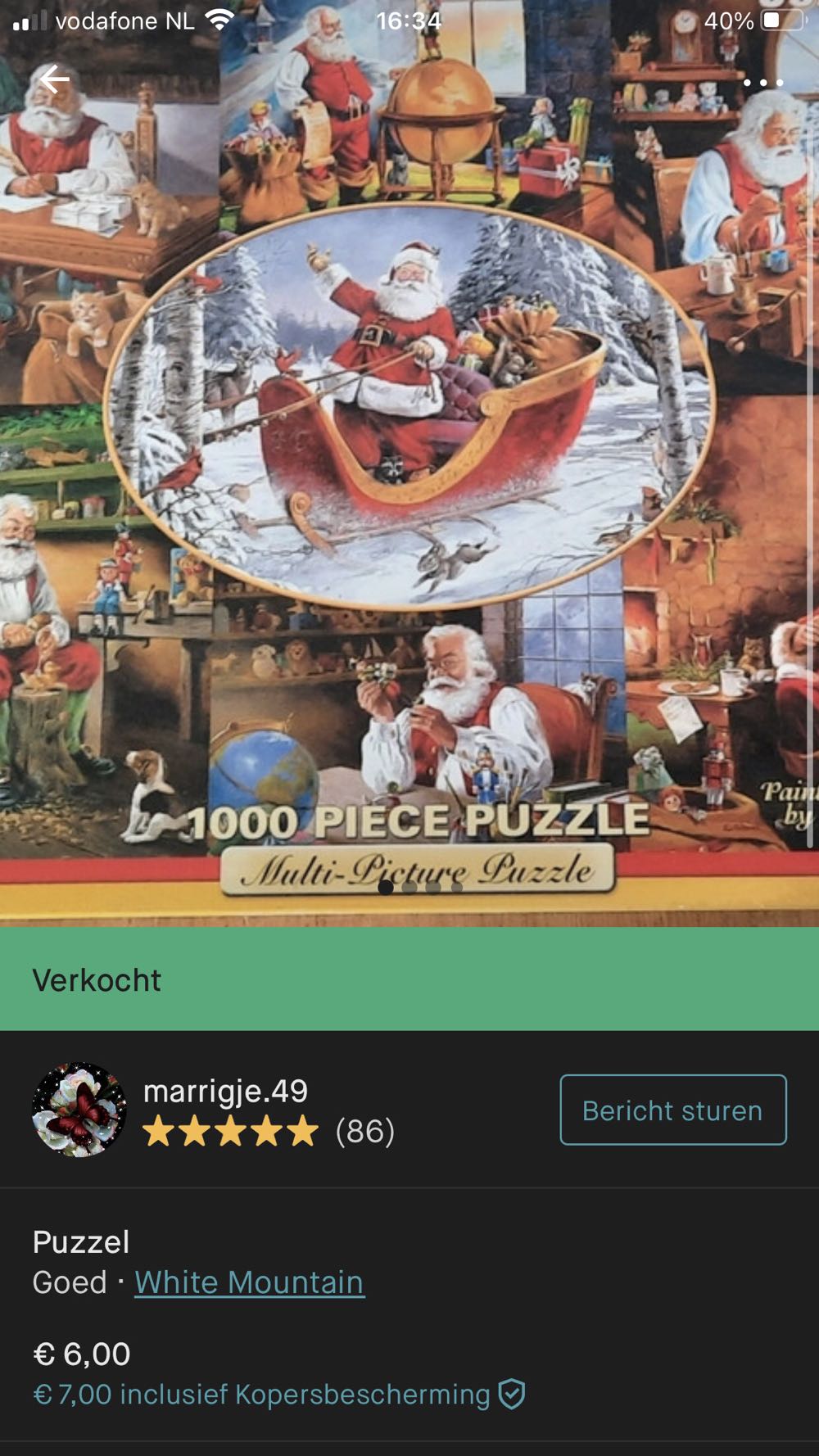Tap the carousel page indicator strip
819x1456 pixels.
421,888
